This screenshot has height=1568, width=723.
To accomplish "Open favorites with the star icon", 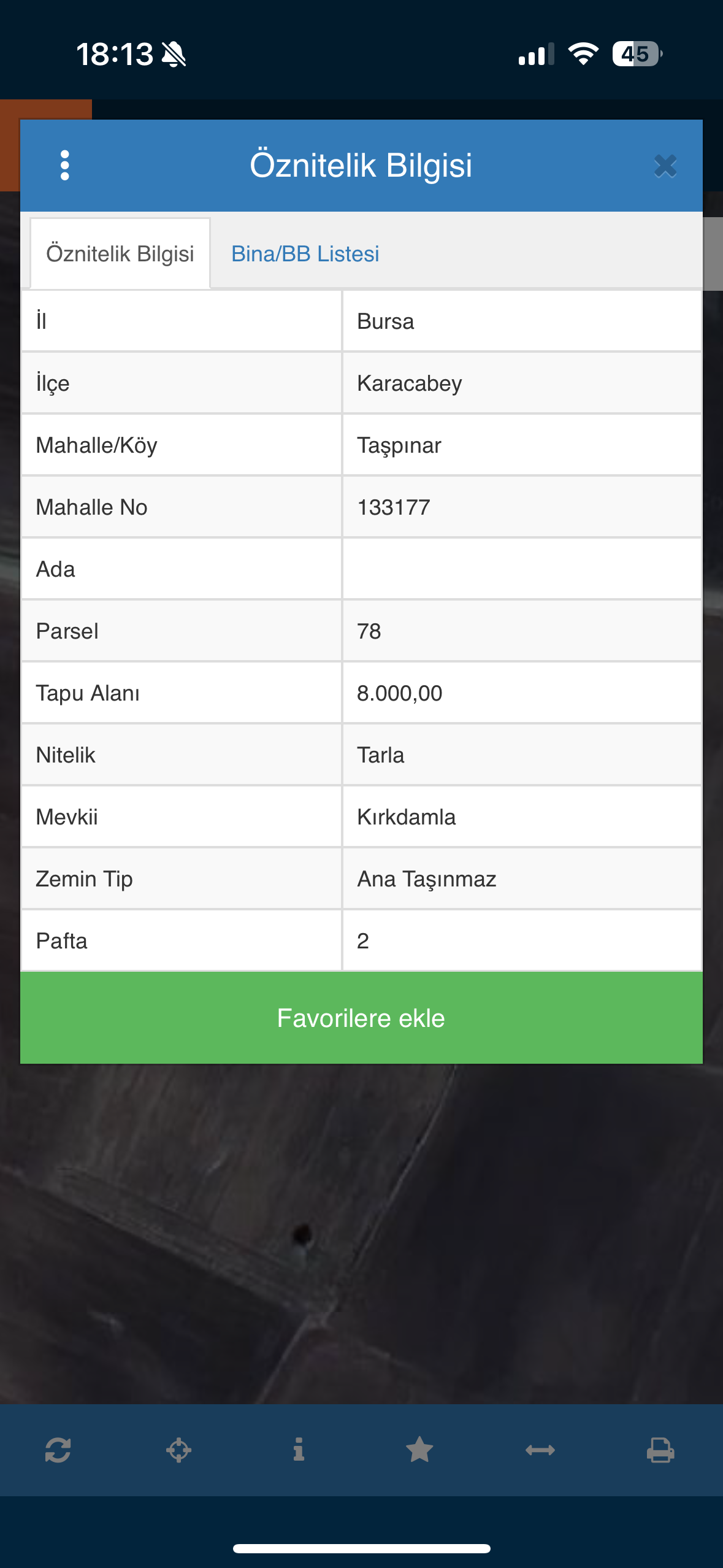I will (419, 1450).
